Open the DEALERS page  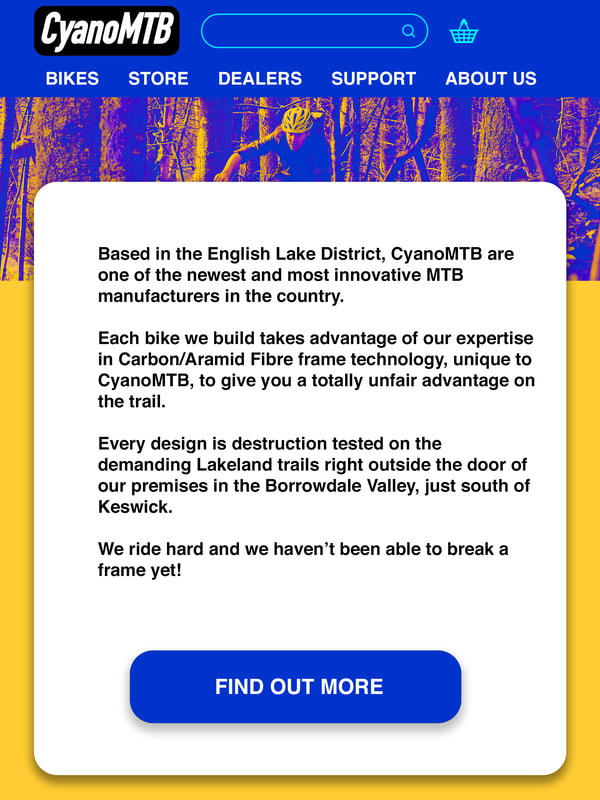[260, 79]
